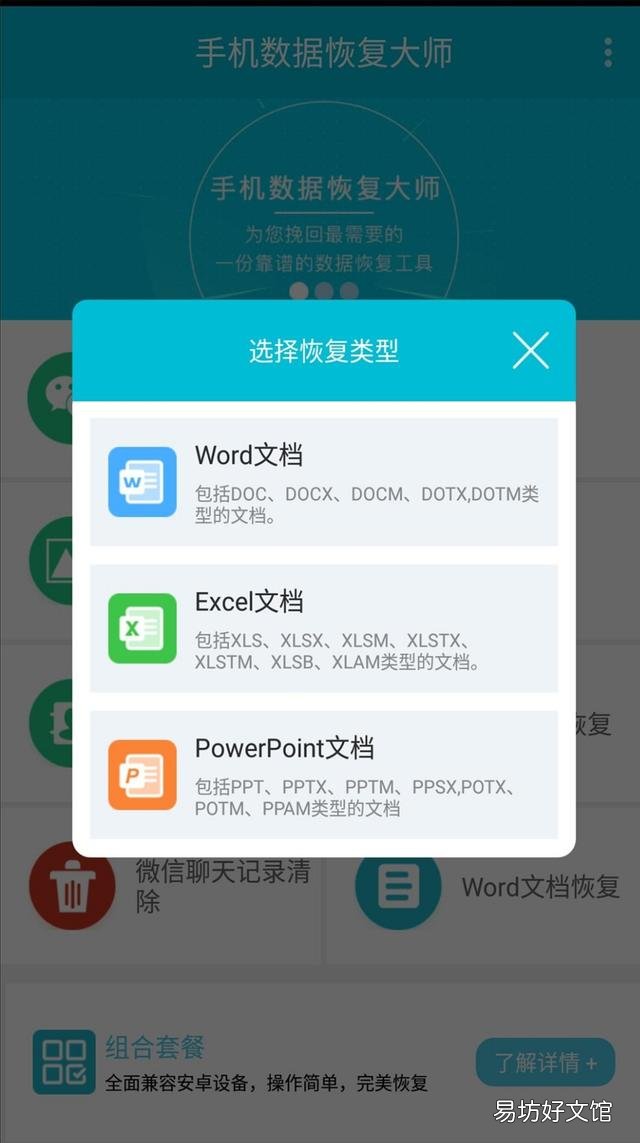Pick PowerPoint文档 recovery type
The image size is (640, 1143).
(x=324, y=775)
